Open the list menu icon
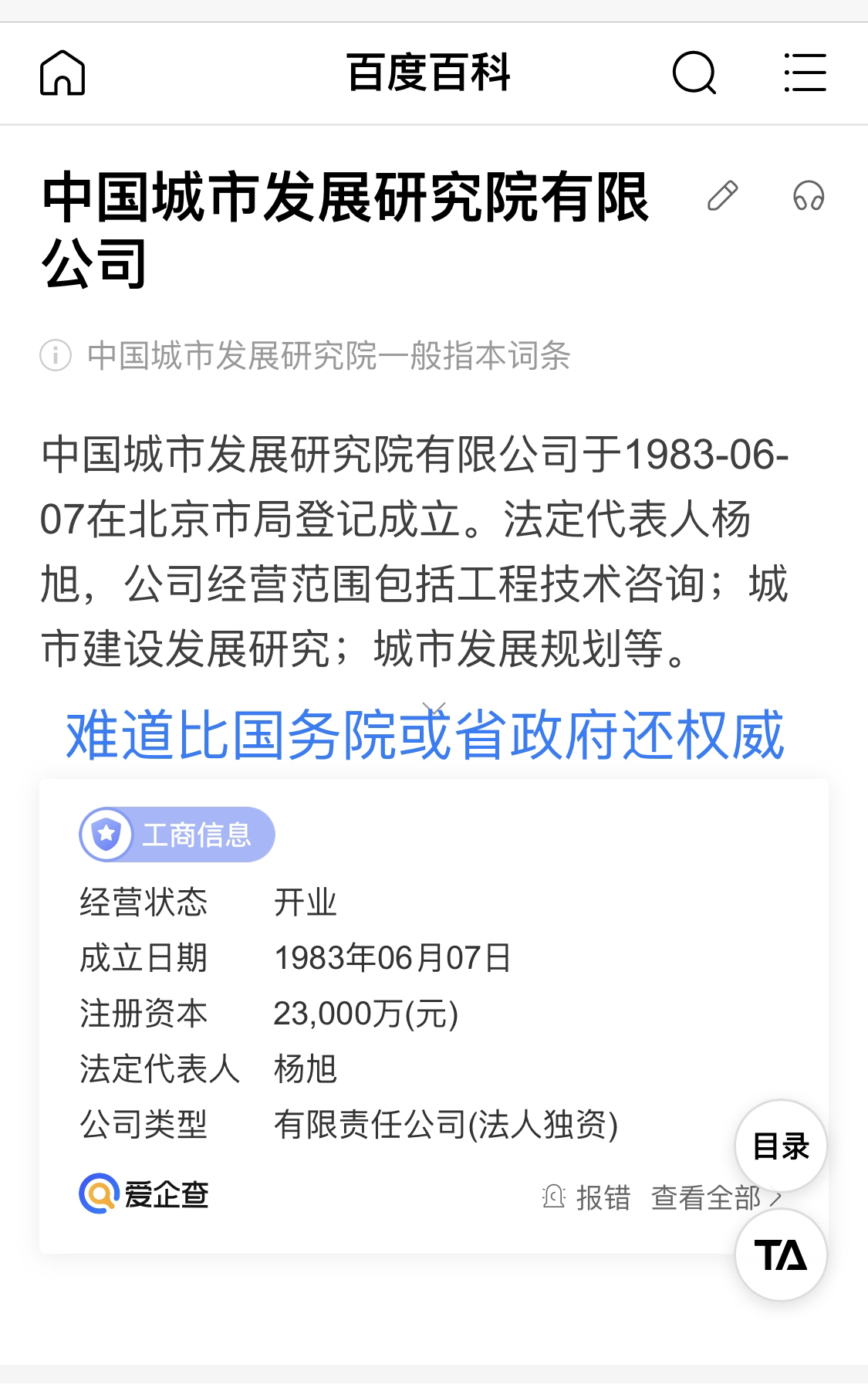The width and height of the screenshot is (868, 1395). (x=805, y=73)
